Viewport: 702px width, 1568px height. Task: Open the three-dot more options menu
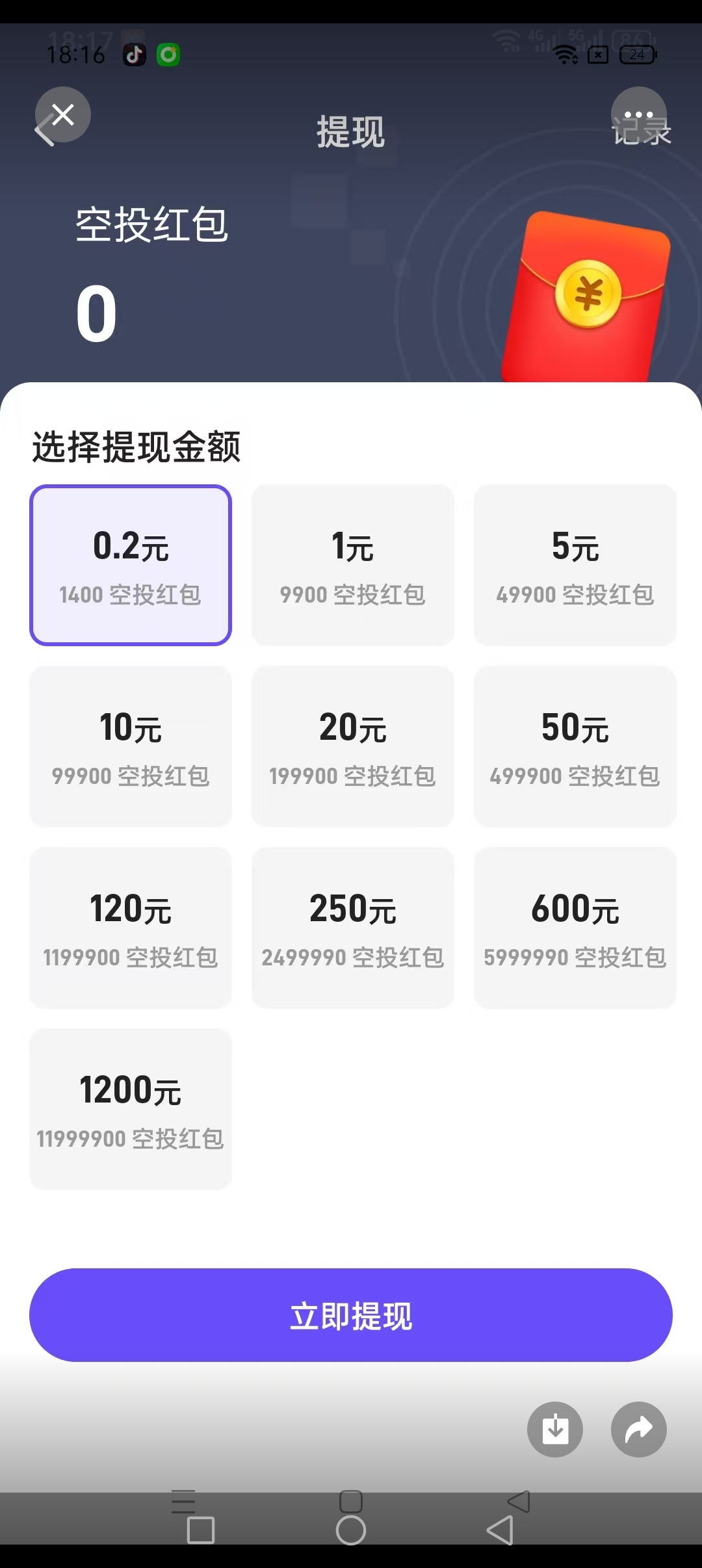coord(638,115)
